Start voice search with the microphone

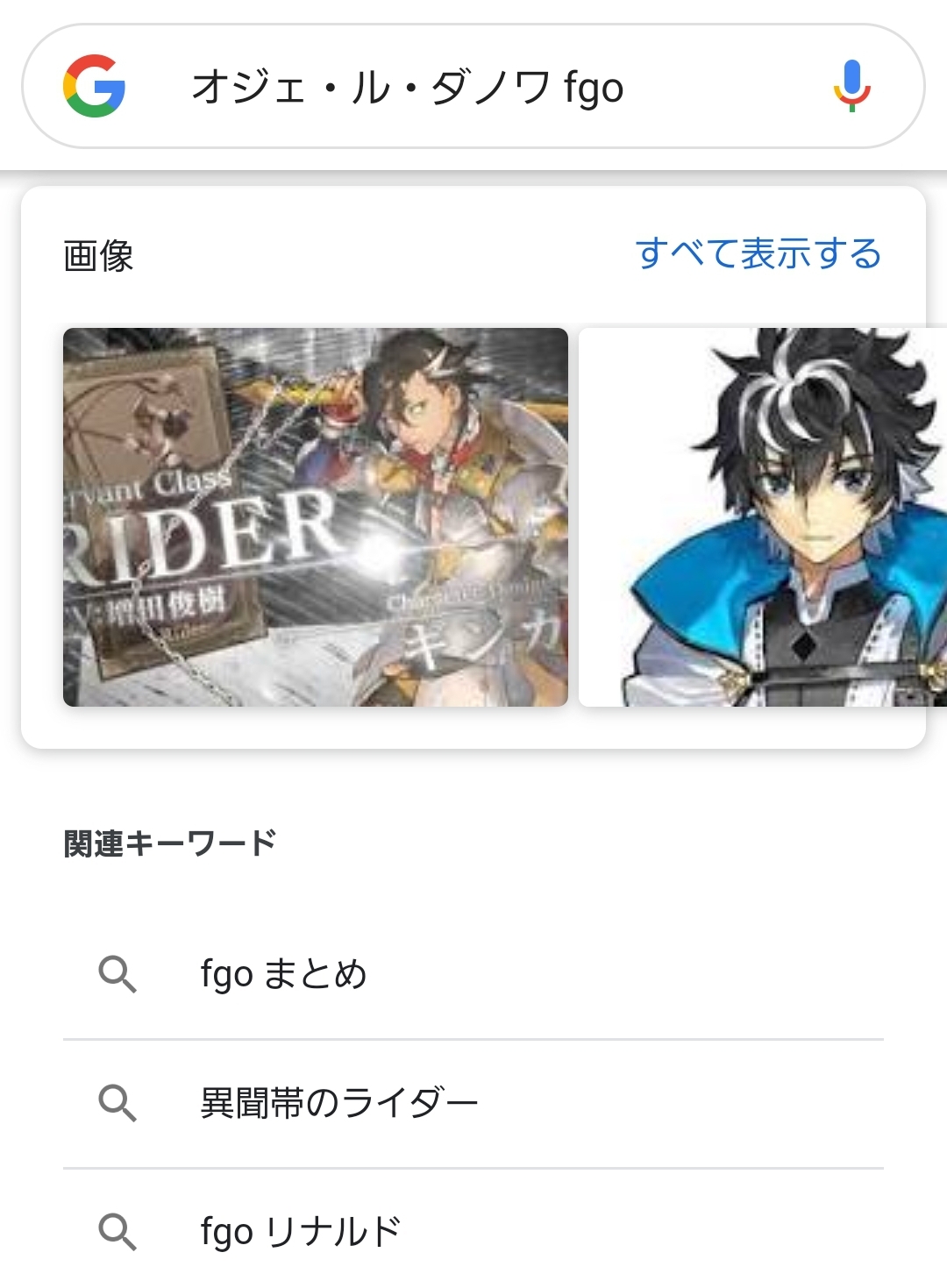(851, 86)
